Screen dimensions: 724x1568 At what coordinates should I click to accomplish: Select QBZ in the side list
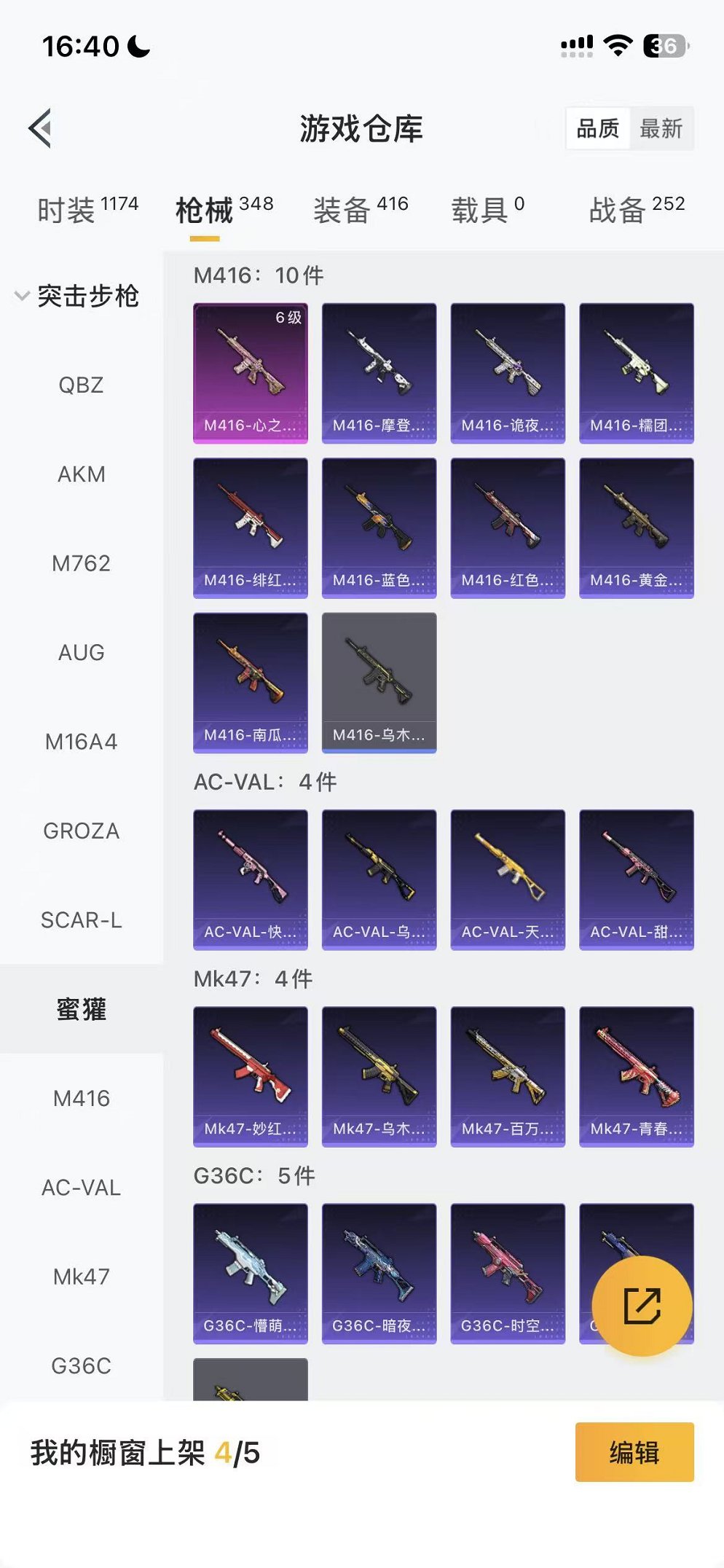[x=81, y=385]
